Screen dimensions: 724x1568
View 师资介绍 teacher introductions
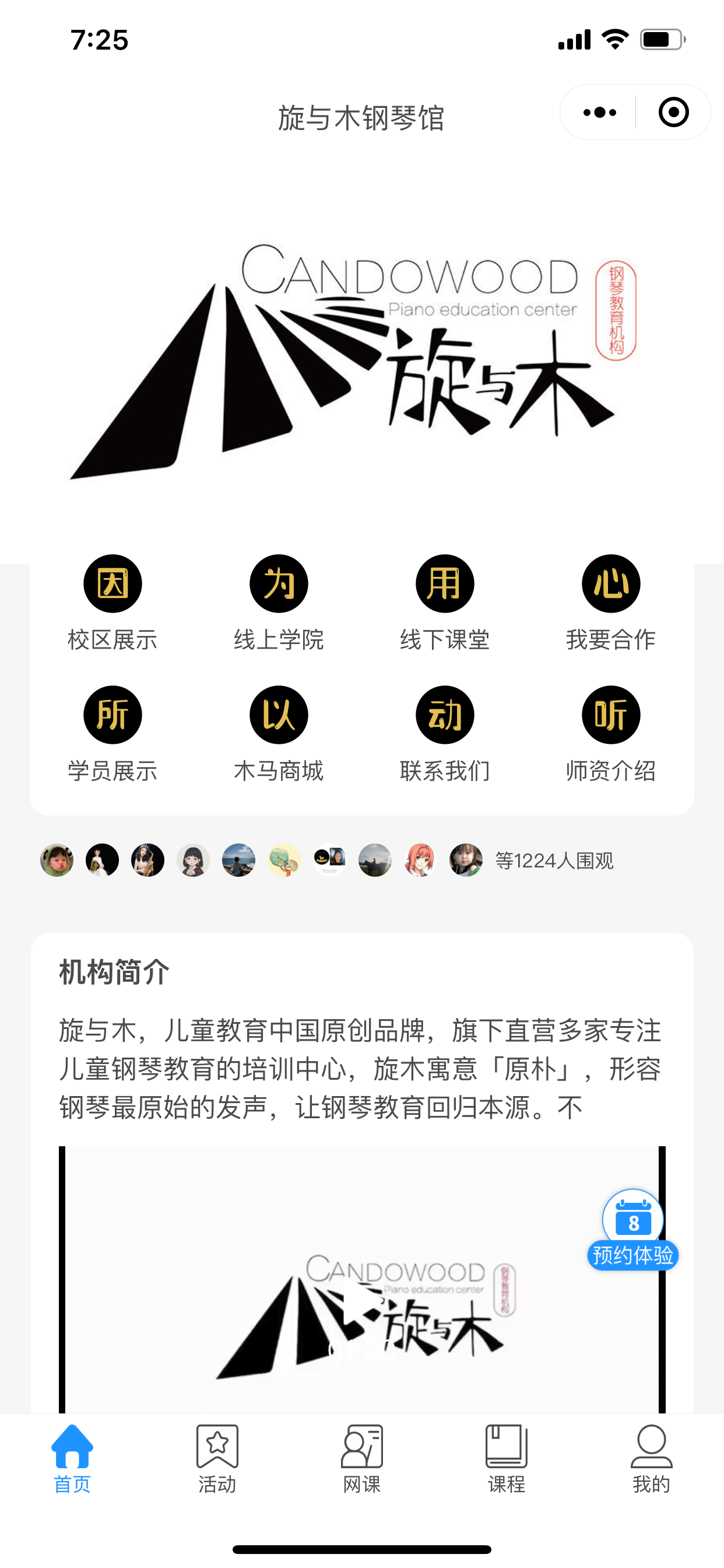point(611,733)
